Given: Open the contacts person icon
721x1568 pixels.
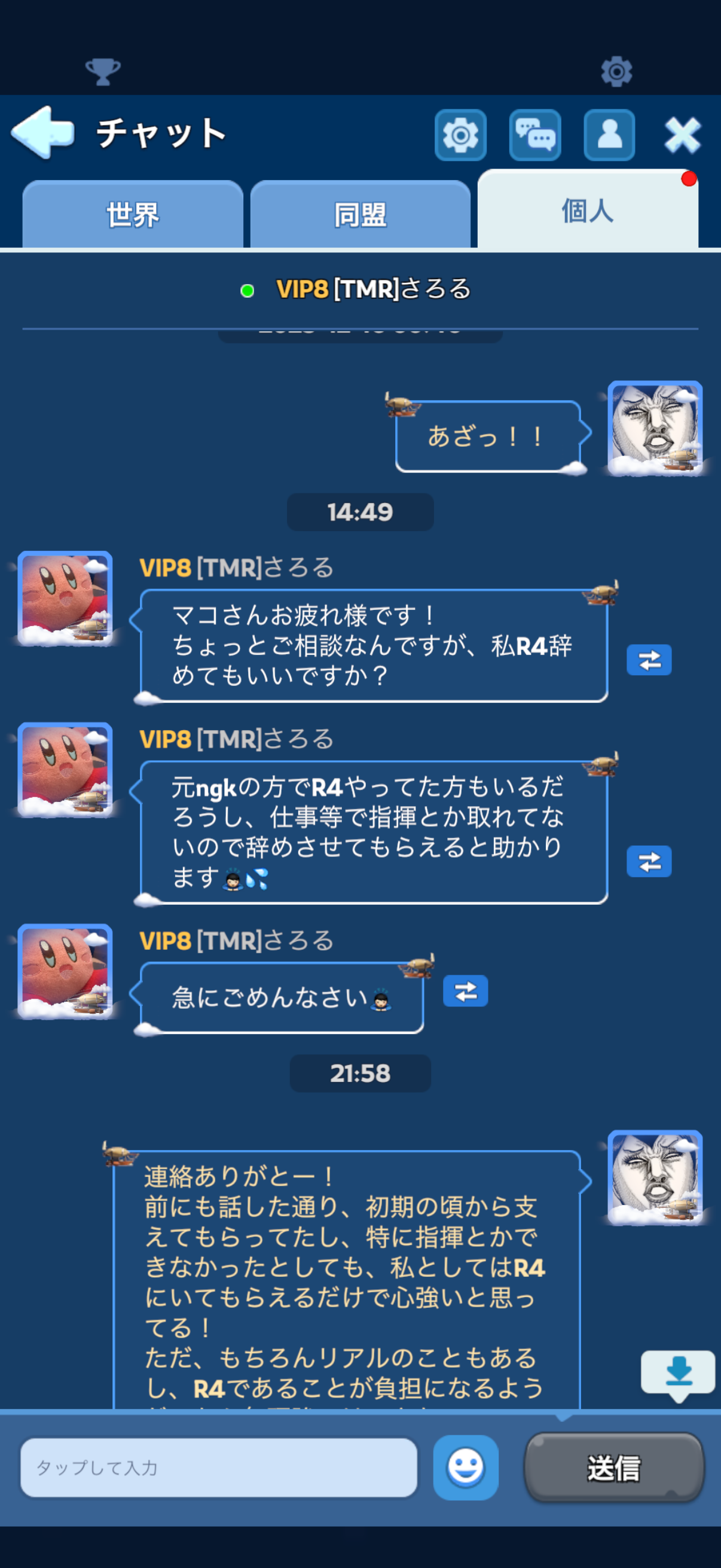Looking at the screenshot, I should pyautogui.click(x=609, y=135).
